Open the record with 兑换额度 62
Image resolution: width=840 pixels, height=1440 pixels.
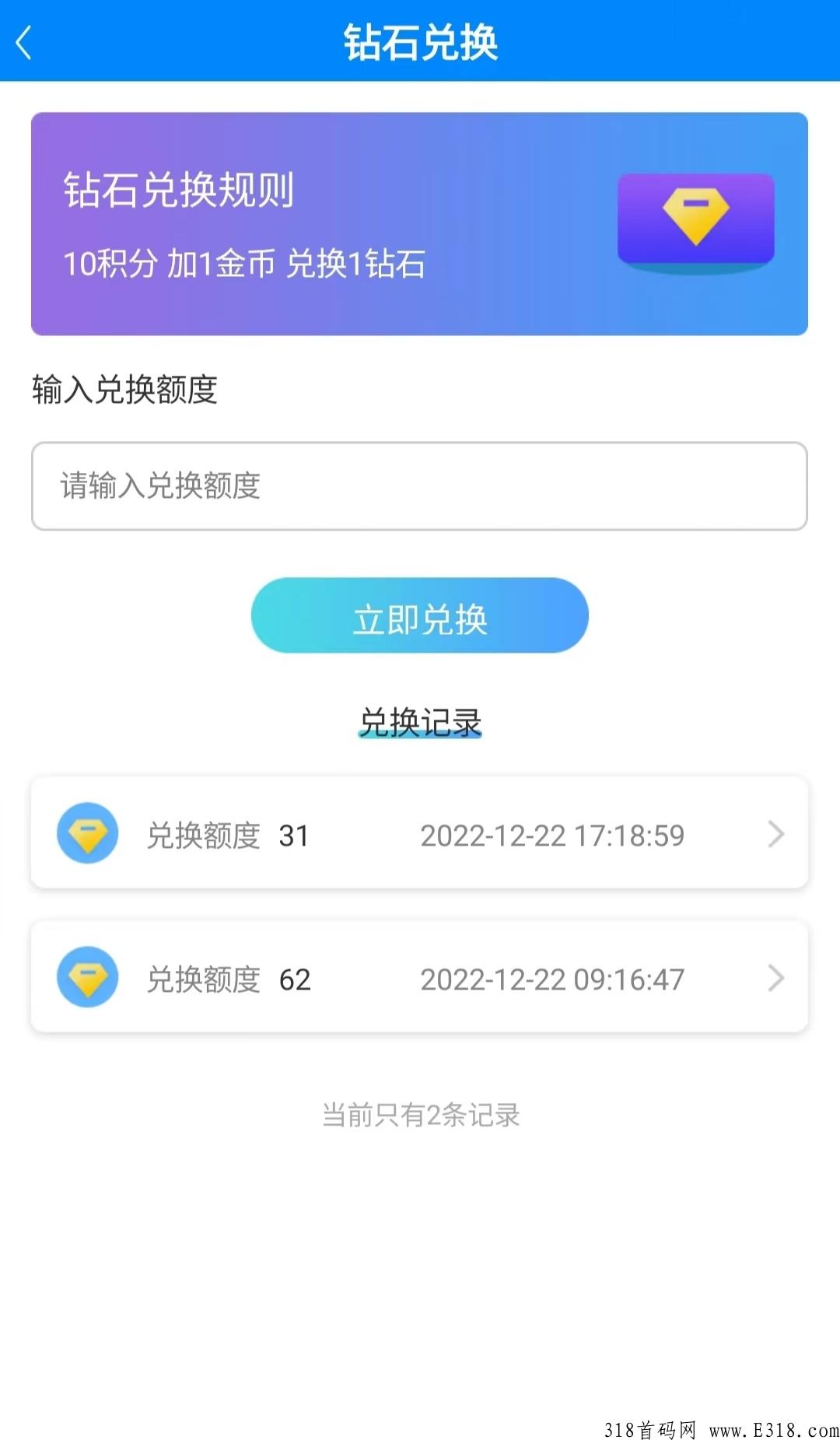[x=419, y=977]
